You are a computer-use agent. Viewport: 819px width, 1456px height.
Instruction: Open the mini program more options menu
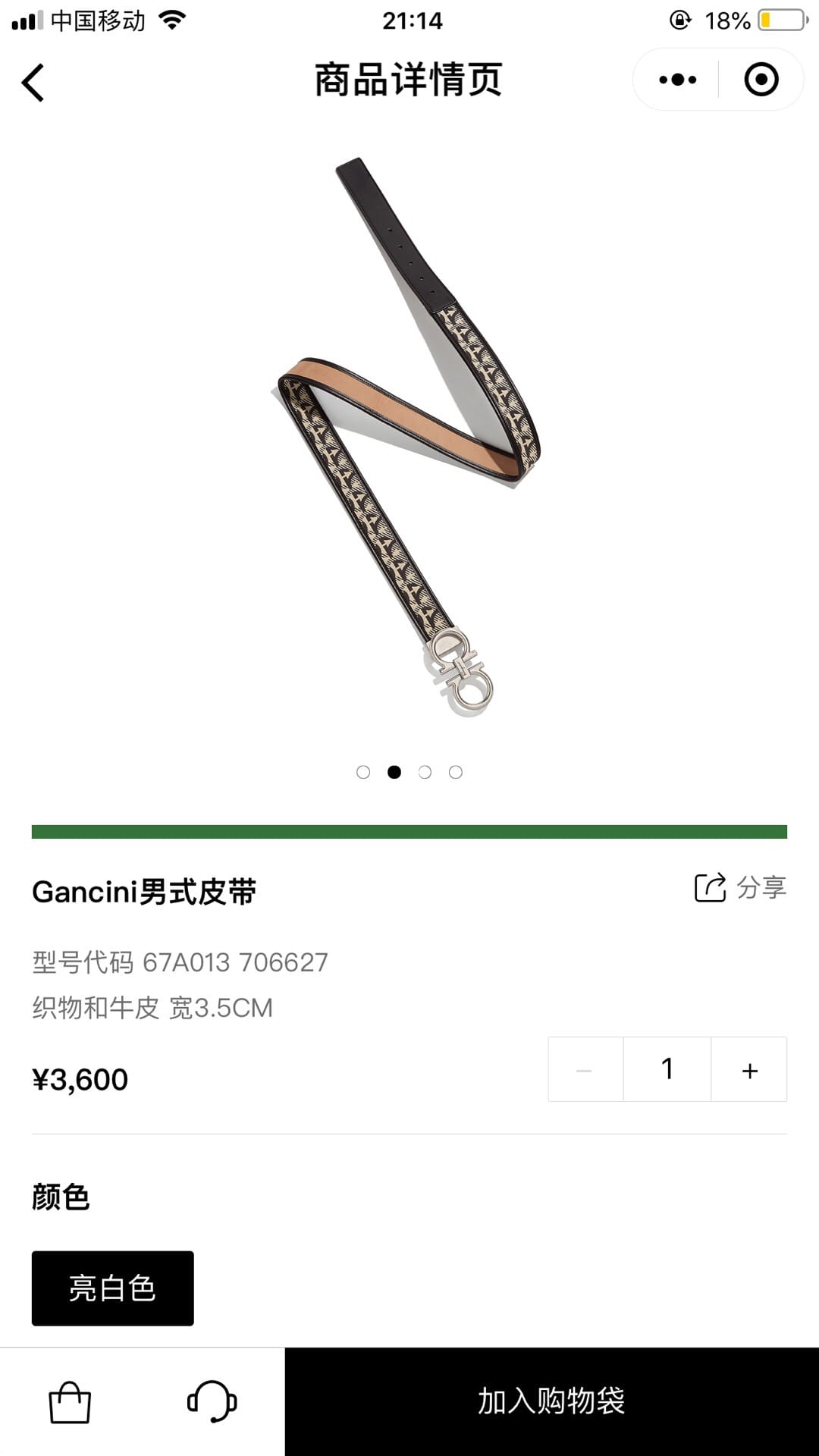[677, 80]
